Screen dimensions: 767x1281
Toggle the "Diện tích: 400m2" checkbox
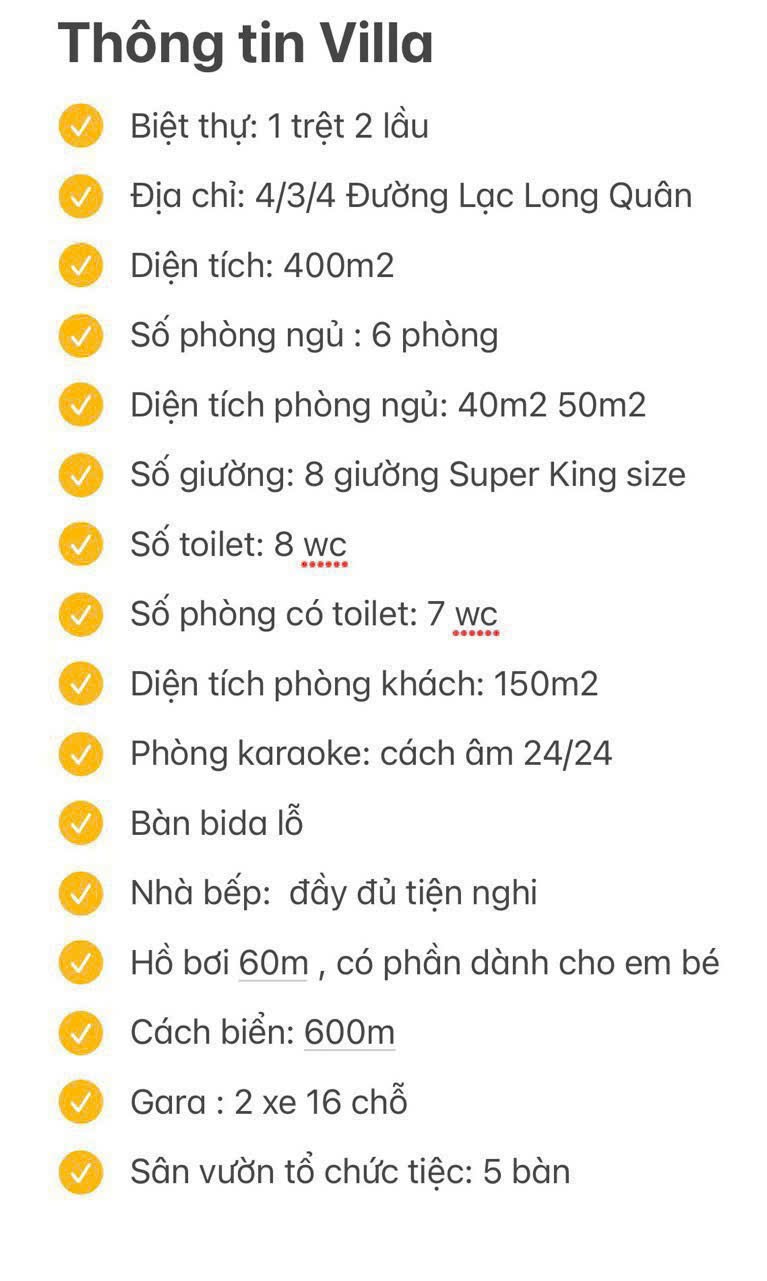81,266
